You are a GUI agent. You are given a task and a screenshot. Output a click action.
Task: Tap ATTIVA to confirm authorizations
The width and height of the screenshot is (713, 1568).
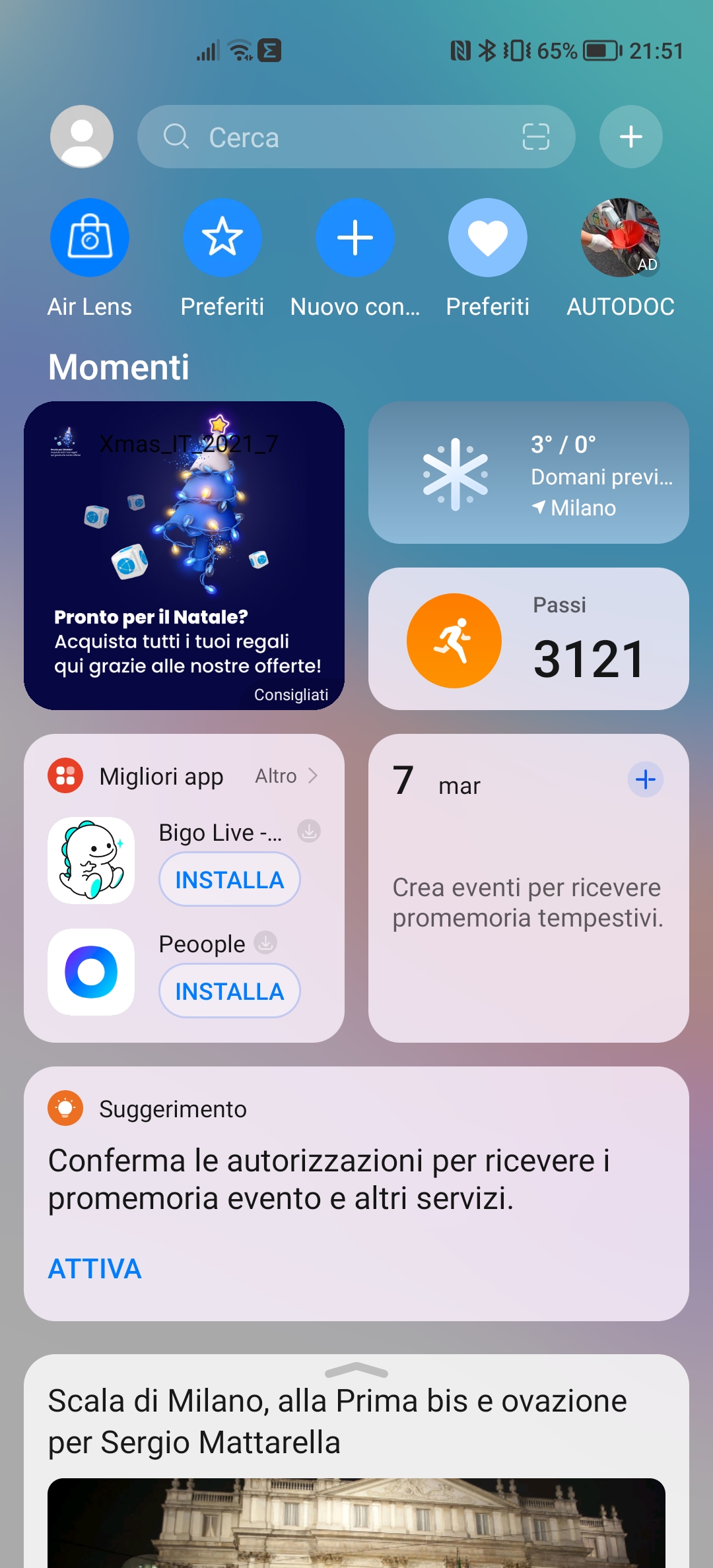tap(95, 1268)
